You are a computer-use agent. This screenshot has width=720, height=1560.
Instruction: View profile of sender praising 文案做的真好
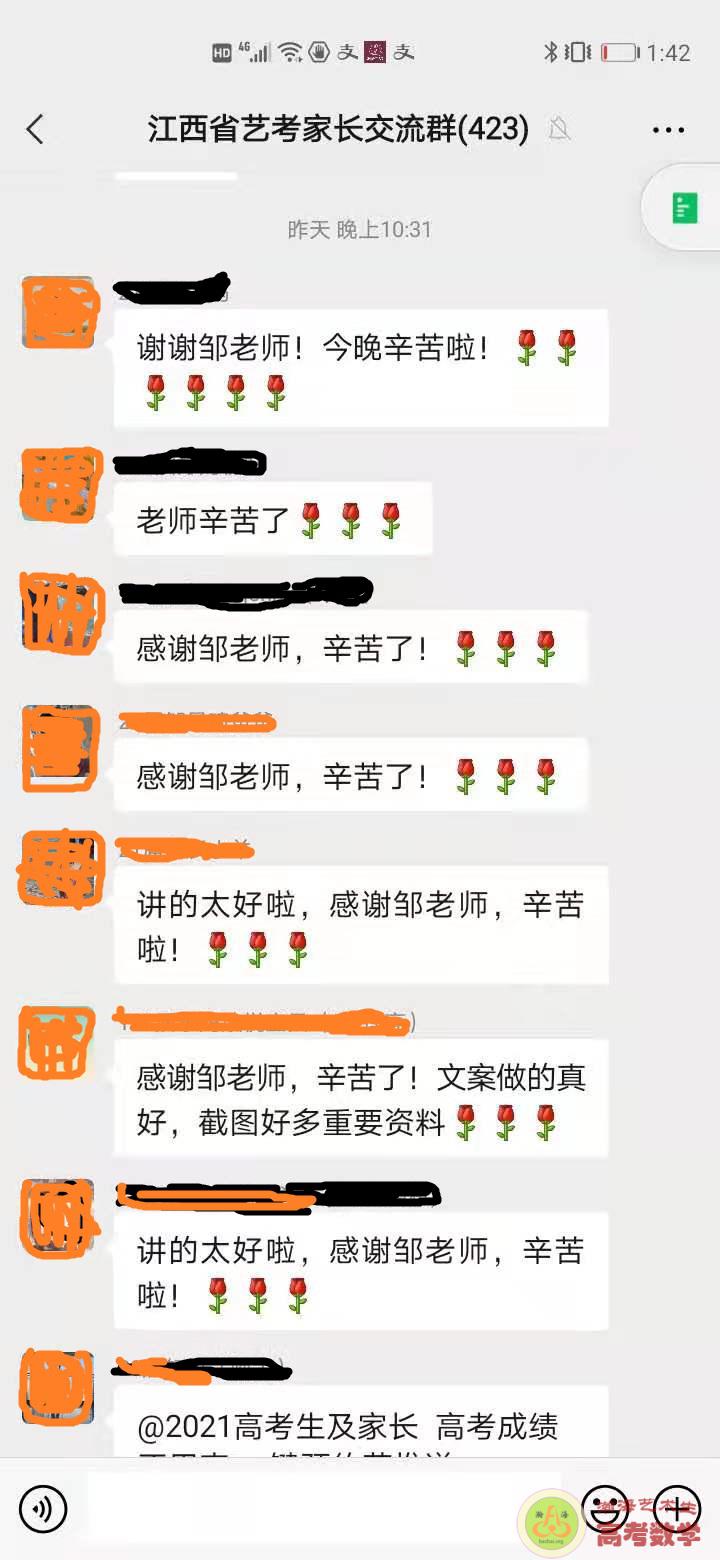[58, 1042]
